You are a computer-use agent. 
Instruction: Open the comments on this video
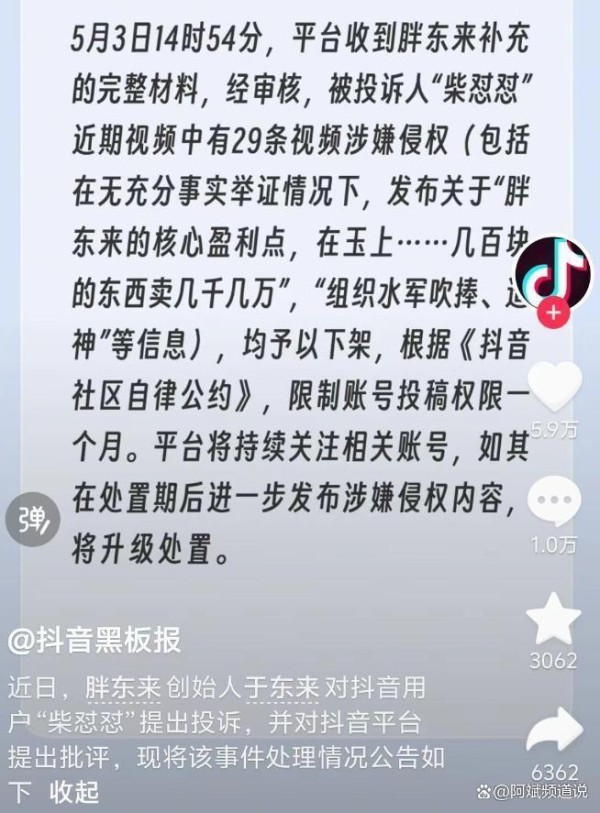[x=553, y=502]
